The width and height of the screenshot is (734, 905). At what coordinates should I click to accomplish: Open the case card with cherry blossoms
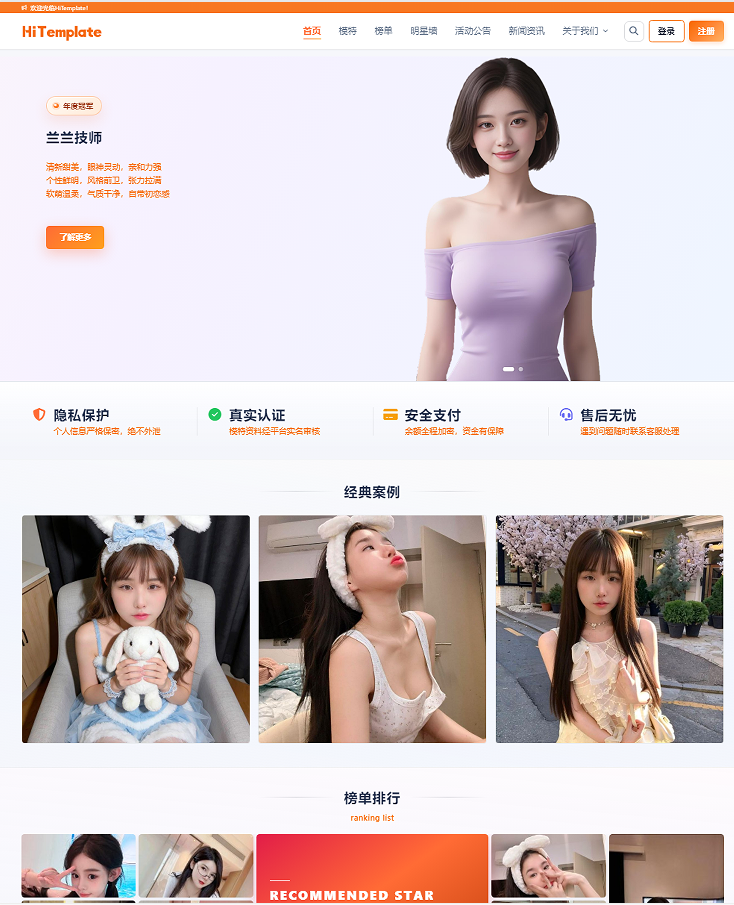tap(609, 628)
